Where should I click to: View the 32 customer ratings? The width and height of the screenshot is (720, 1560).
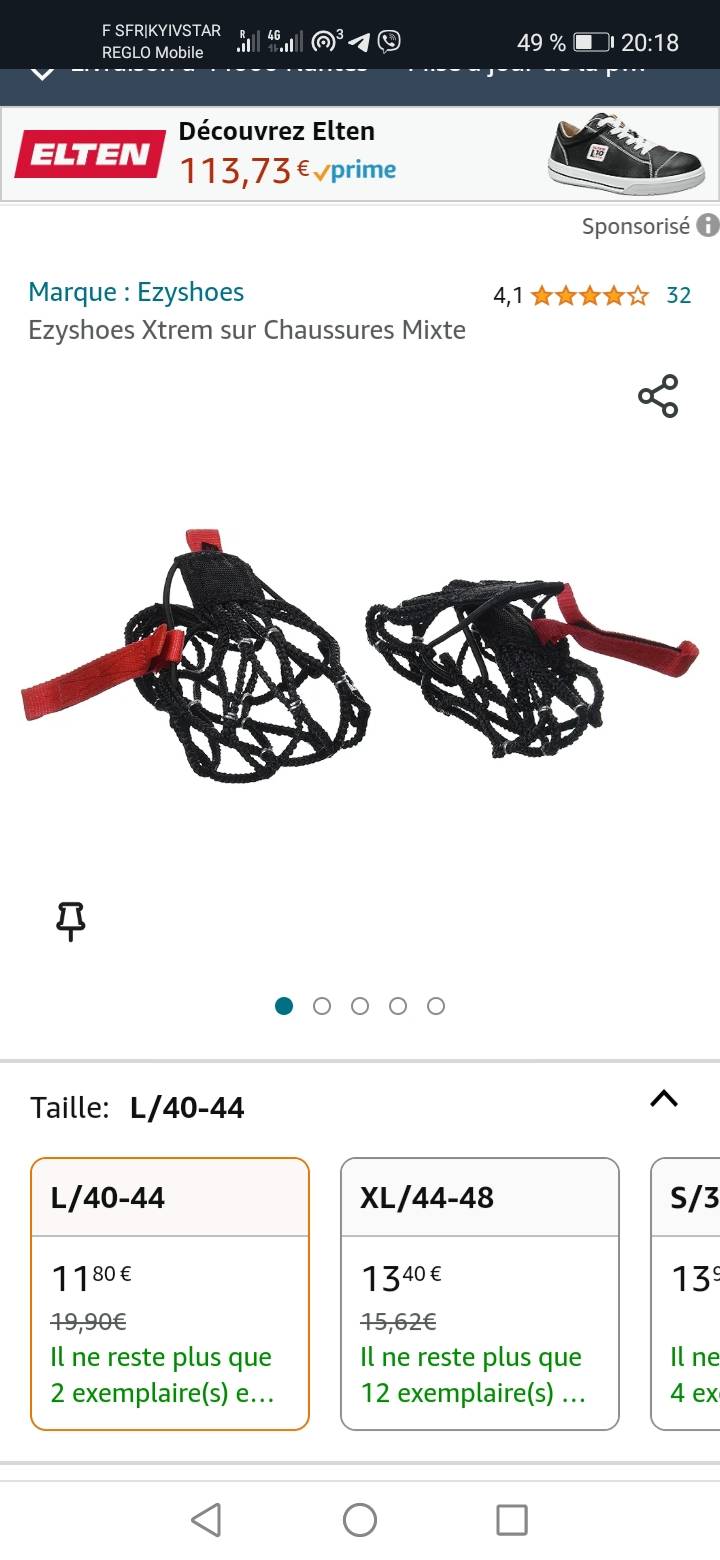click(678, 295)
